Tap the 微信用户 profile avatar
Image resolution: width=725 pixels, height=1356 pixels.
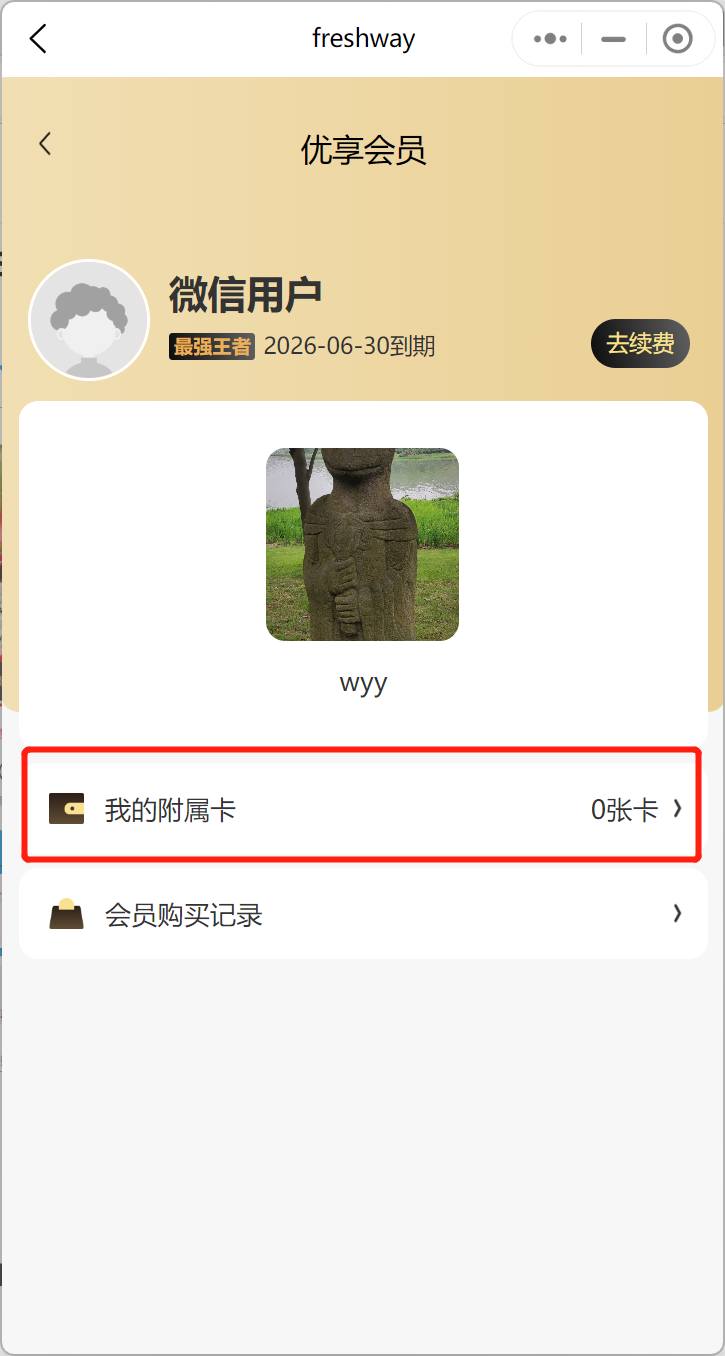89,320
